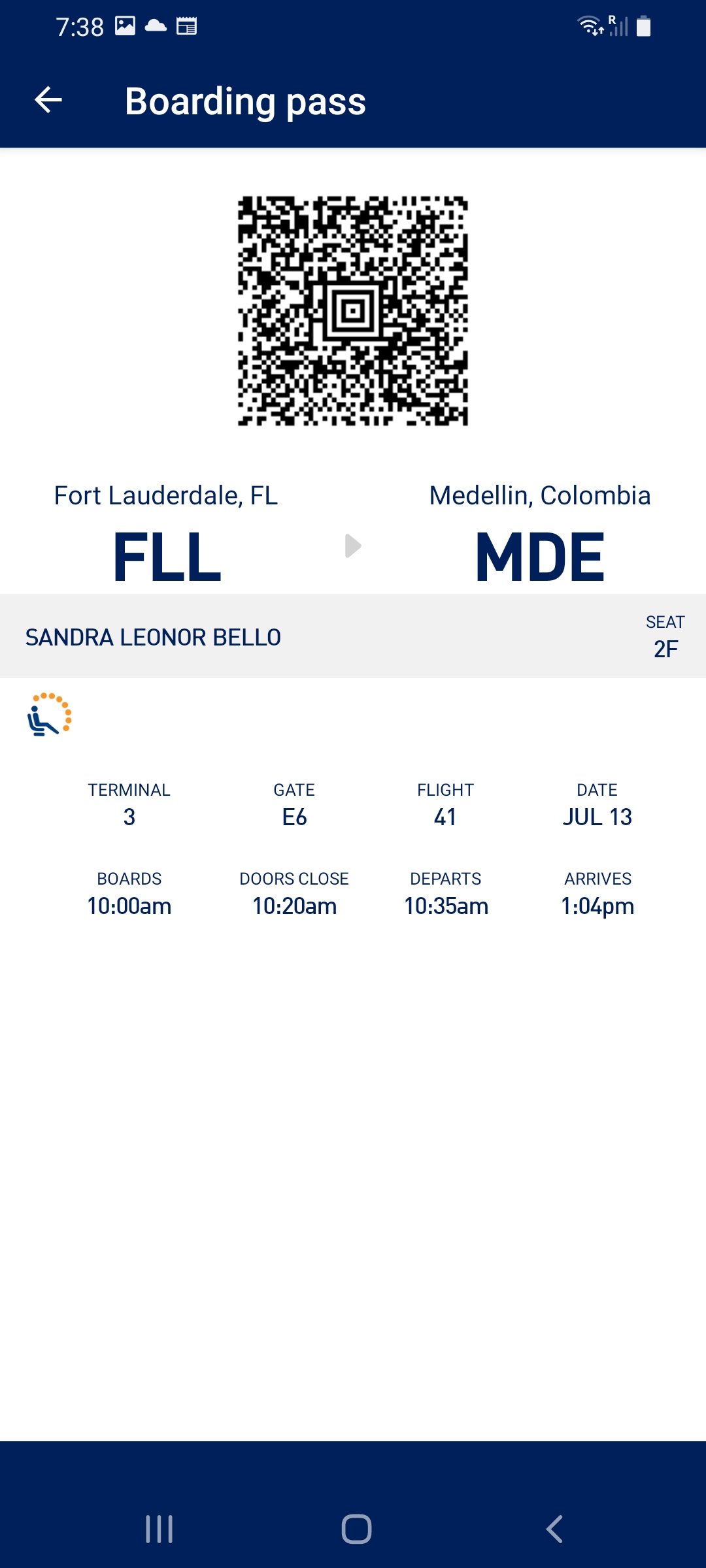Go back from the Boarding pass screen
Viewport: 706px width, 1568px height.
coord(48,101)
